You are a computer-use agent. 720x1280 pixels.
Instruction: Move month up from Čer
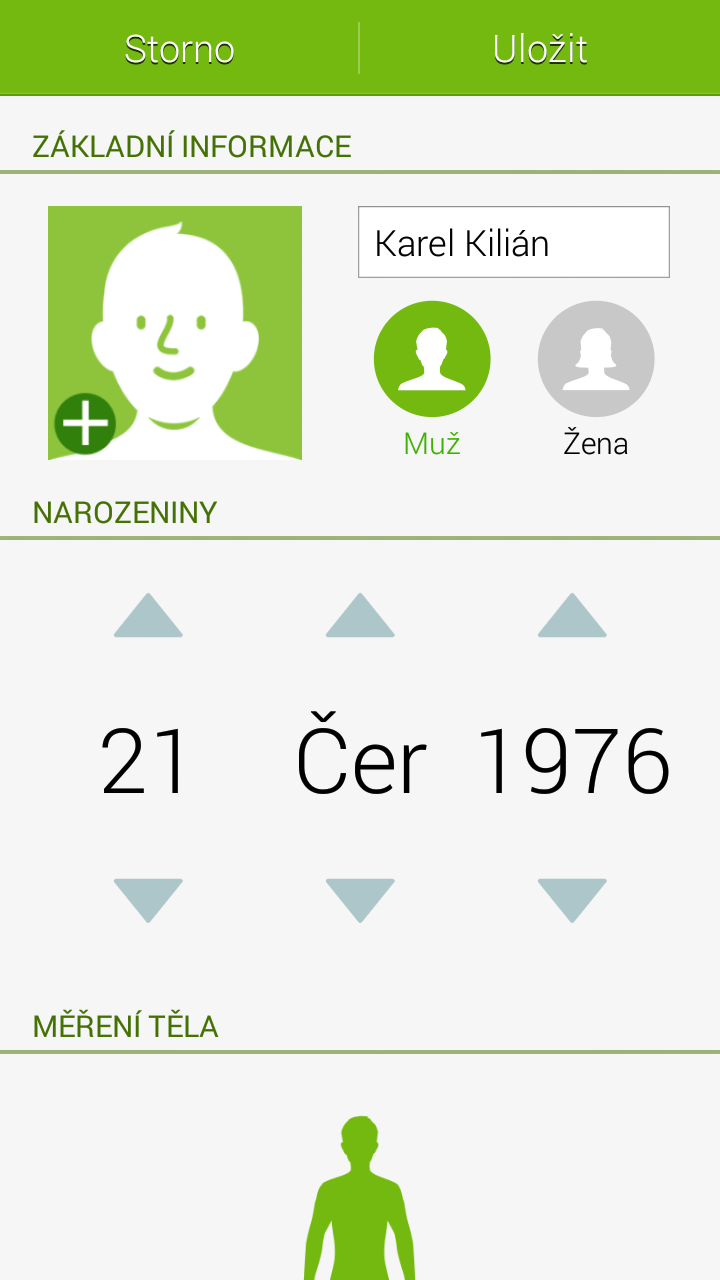click(360, 616)
